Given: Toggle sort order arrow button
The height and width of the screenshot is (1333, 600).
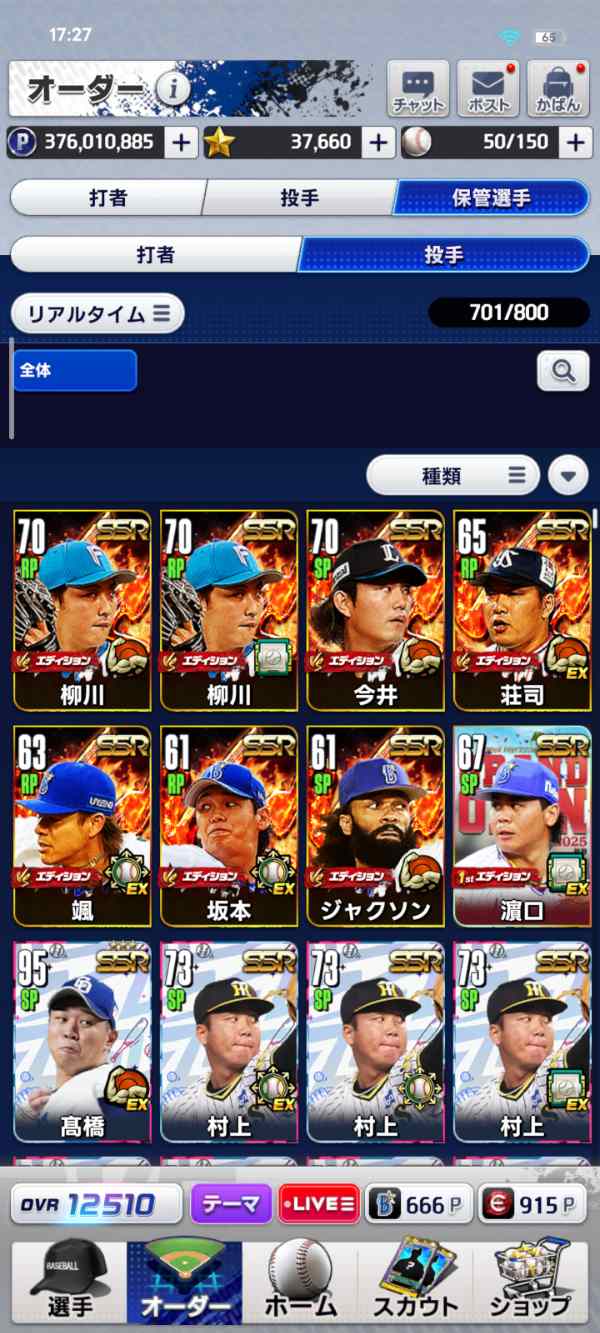Looking at the screenshot, I should point(568,476).
